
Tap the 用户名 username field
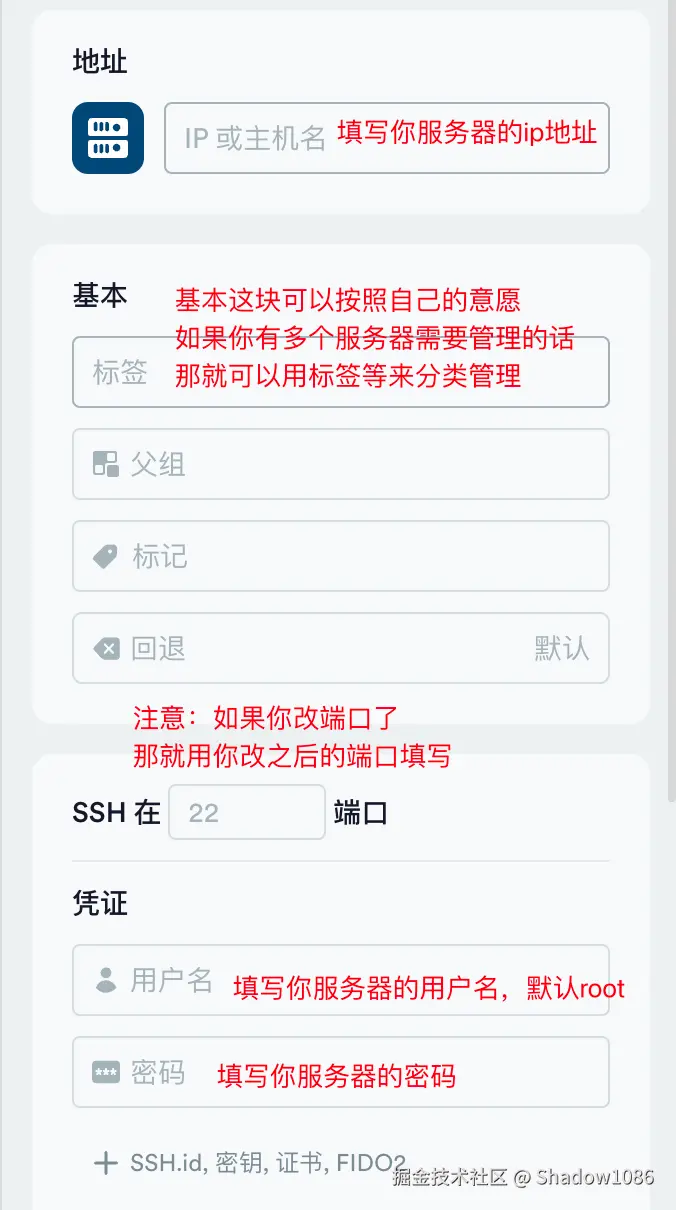point(340,980)
